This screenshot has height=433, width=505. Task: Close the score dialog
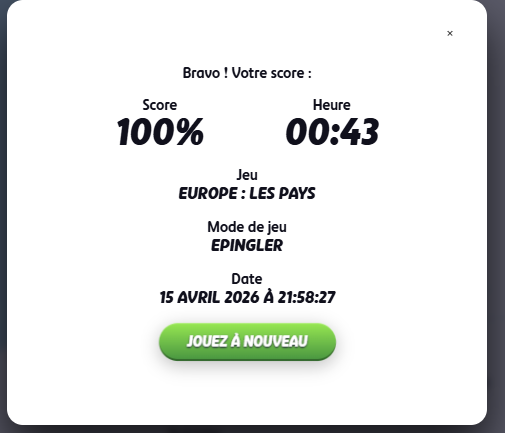(450, 33)
